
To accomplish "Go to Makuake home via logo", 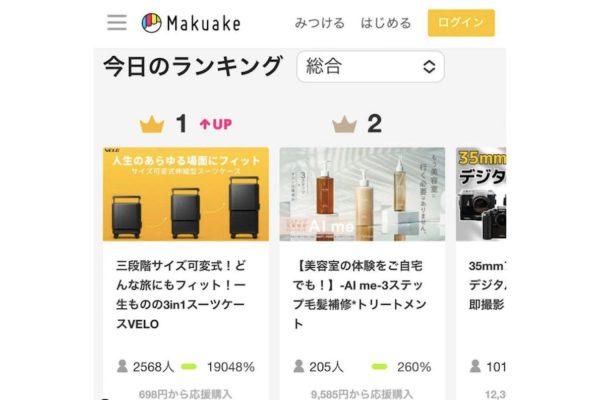I will tap(191, 22).
